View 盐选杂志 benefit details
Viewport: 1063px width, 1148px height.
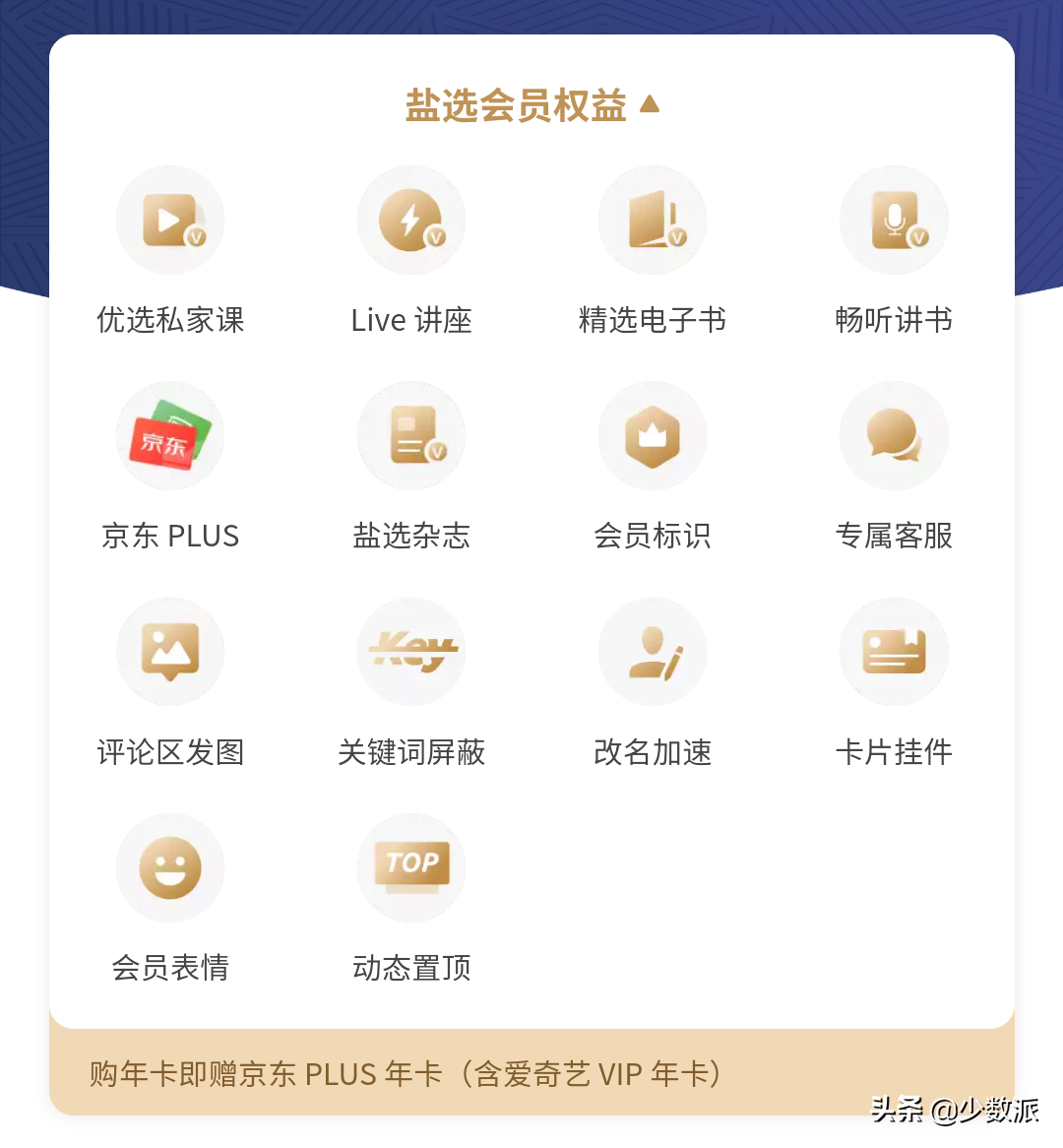pos(411,436)
